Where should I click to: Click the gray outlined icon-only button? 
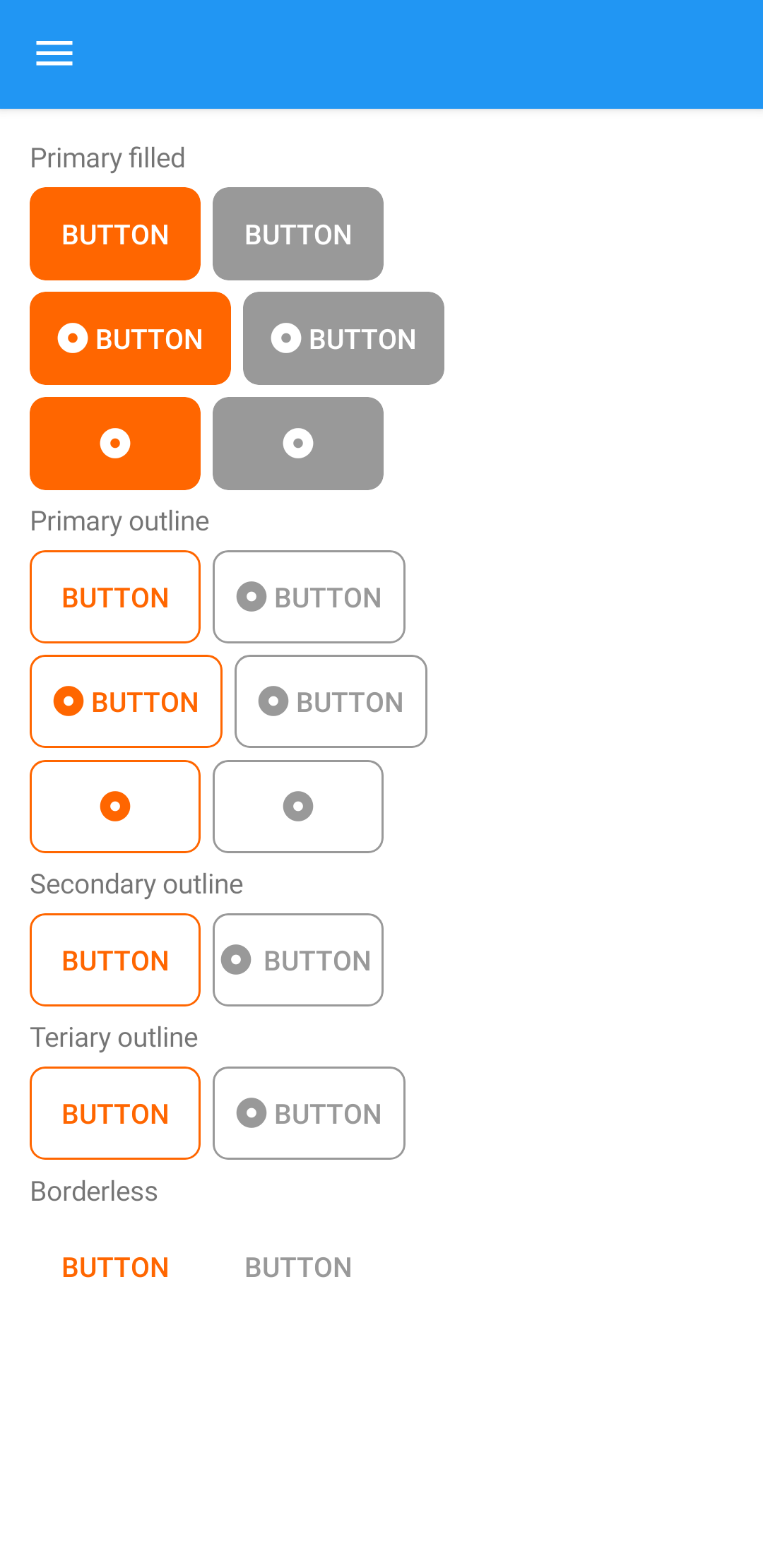coord(297,806)
